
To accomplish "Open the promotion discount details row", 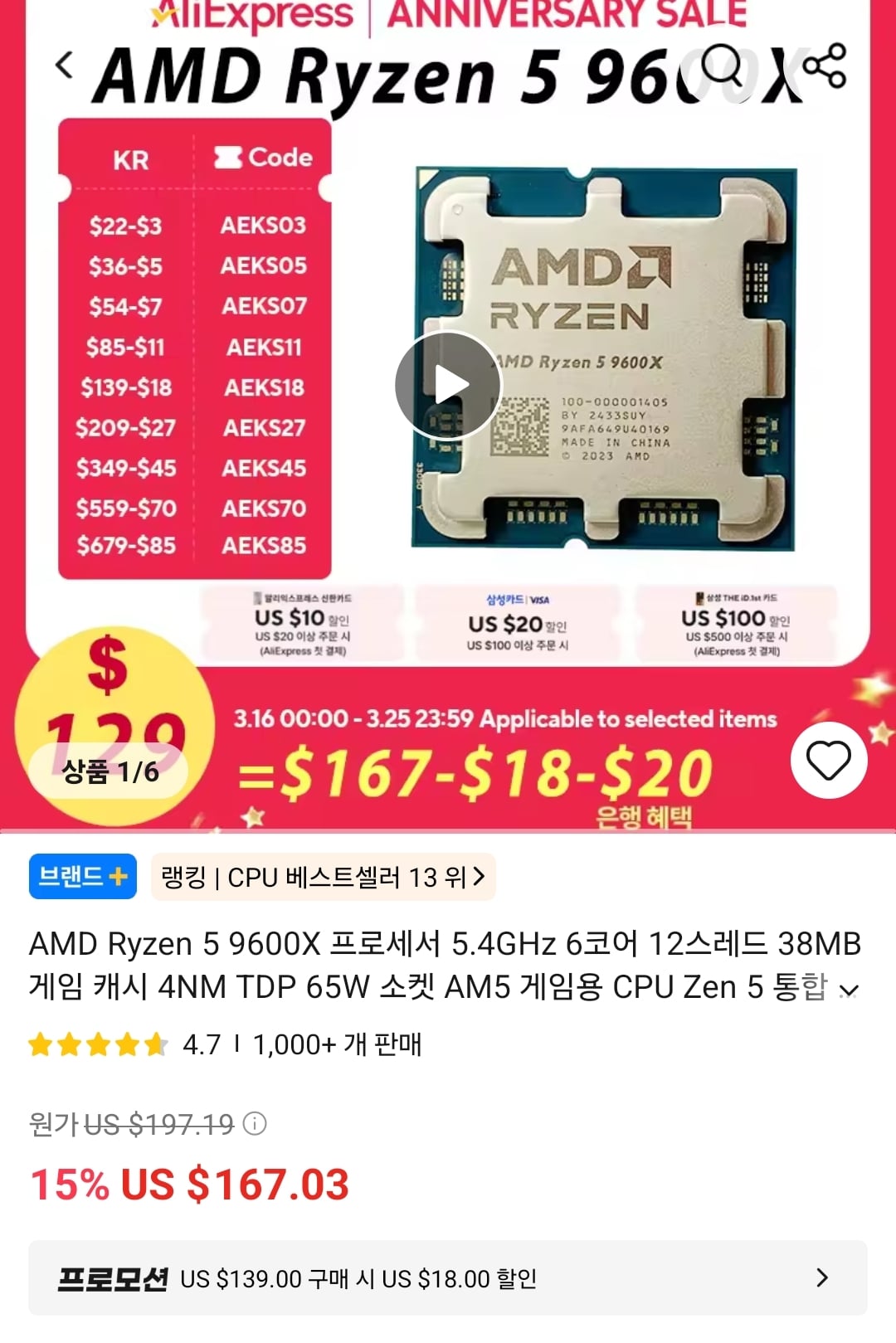I will point(448,1278).
